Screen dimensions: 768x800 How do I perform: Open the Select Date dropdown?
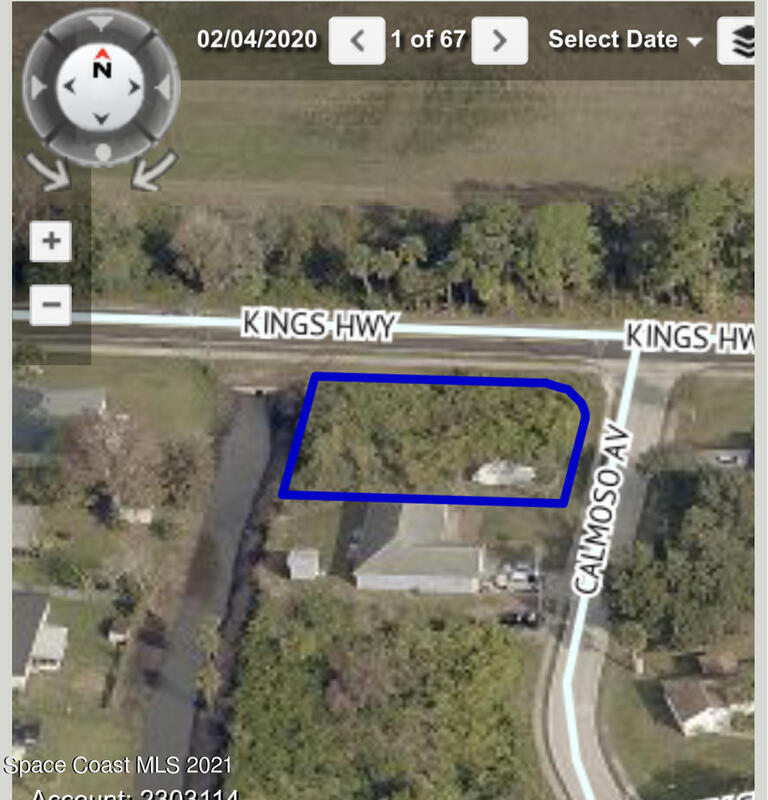[625, 41]
